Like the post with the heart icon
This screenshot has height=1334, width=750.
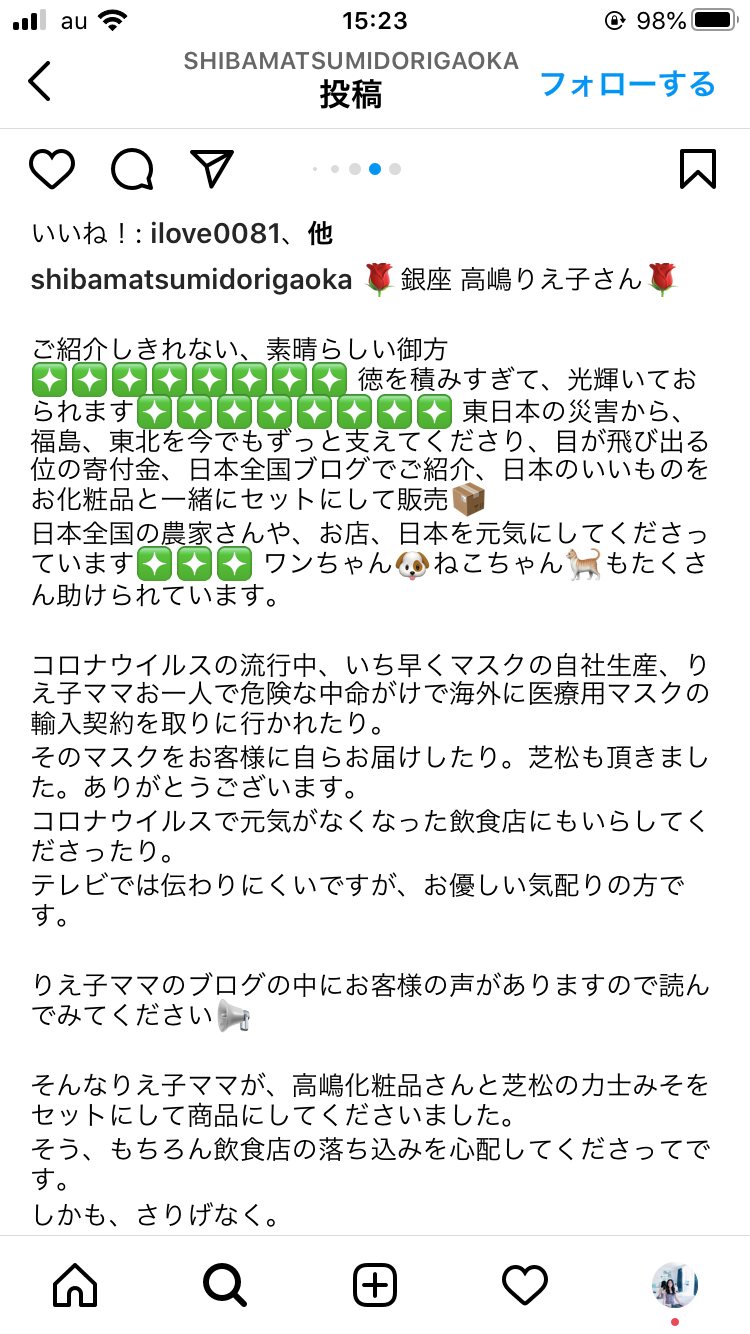tap(52, 169)
